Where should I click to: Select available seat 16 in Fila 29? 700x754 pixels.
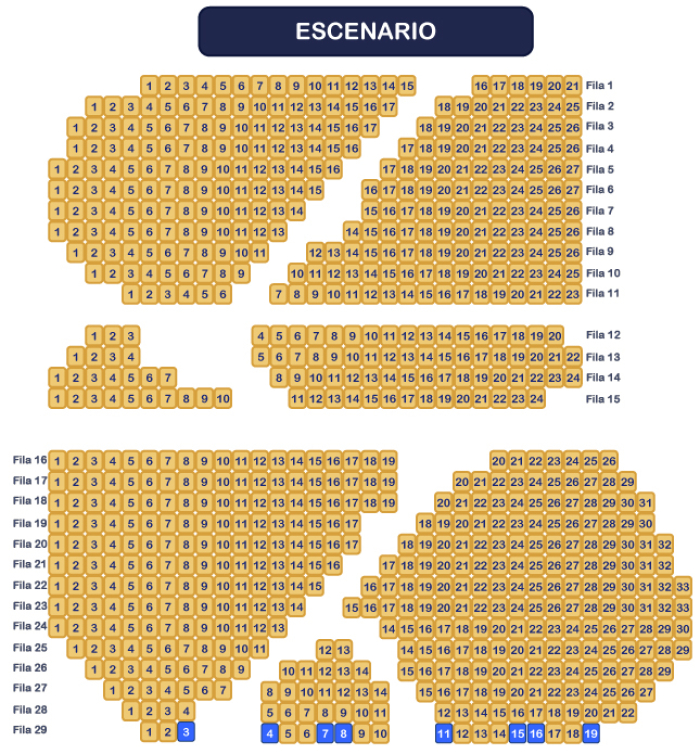click(x=536, y=734)
